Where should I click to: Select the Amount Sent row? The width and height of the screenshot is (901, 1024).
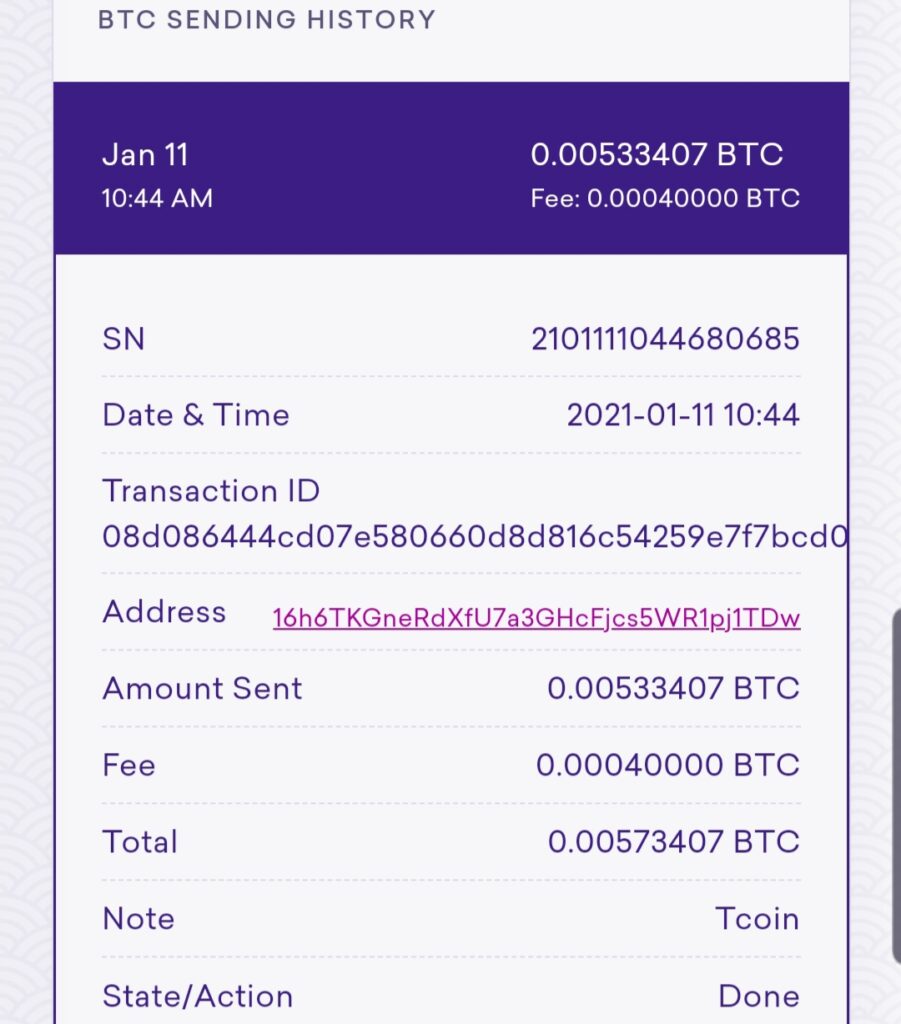click(202, 688)
